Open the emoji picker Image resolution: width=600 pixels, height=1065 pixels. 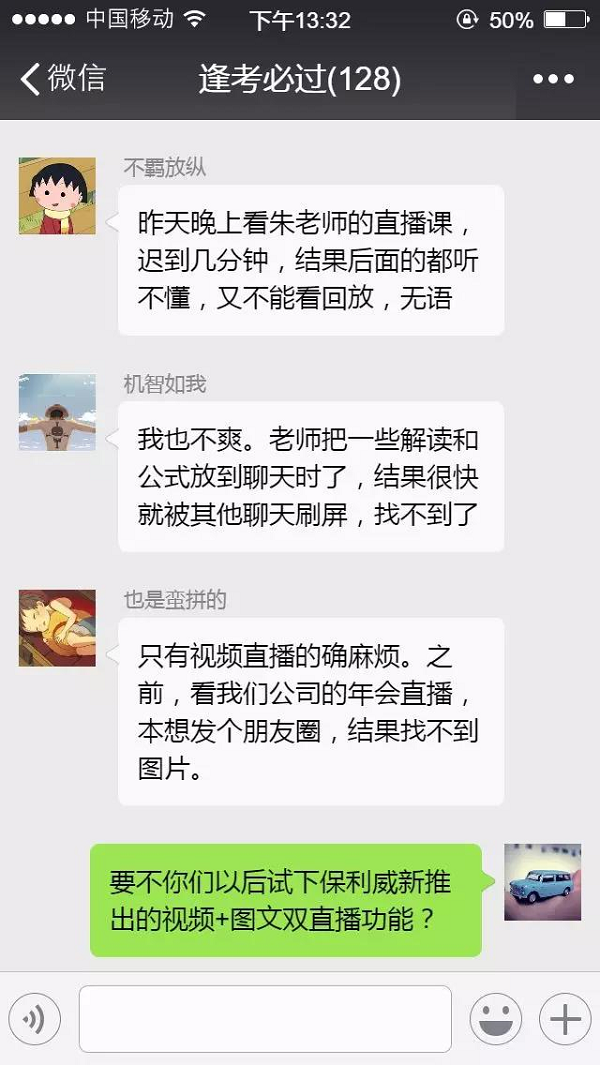click(x=496, y=1019)
